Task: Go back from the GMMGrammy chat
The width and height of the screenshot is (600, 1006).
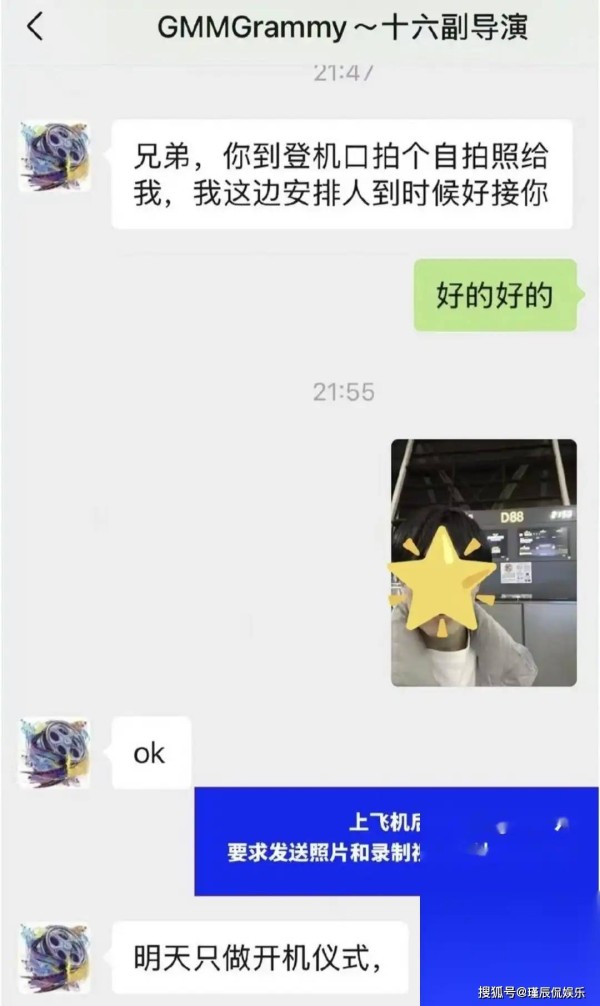Action: click(35, 27)
